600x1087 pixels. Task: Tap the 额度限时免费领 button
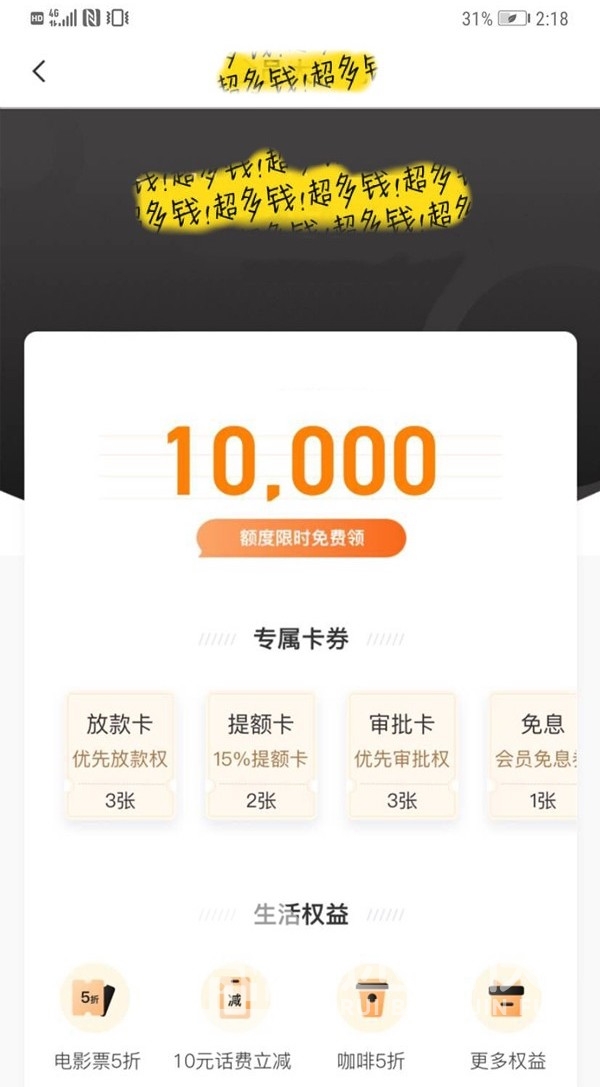(301, 537)
